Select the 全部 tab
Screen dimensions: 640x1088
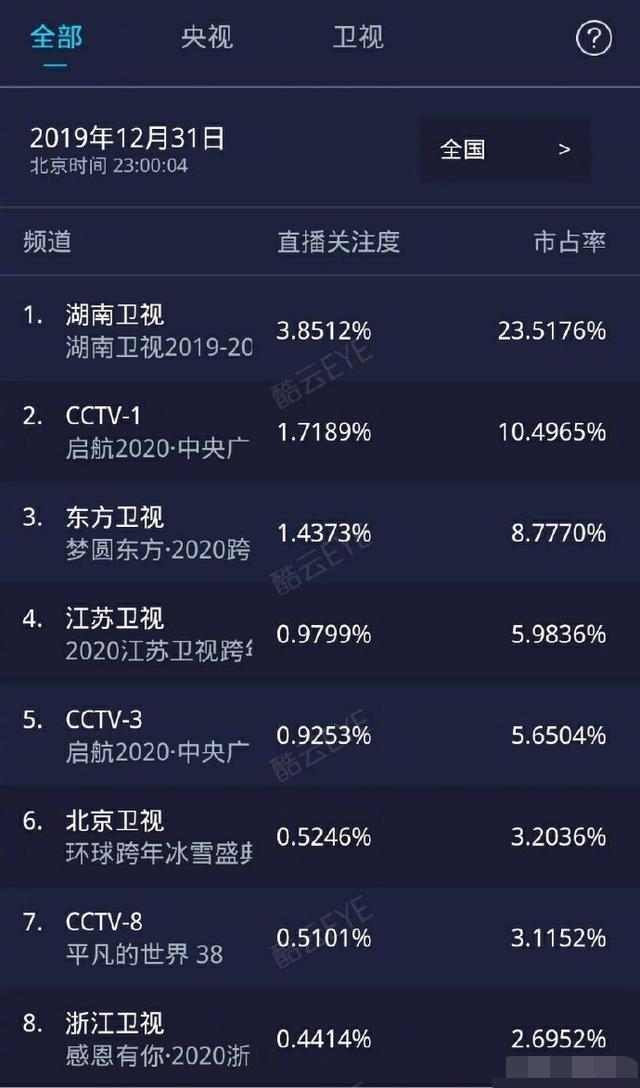point(56,37)
